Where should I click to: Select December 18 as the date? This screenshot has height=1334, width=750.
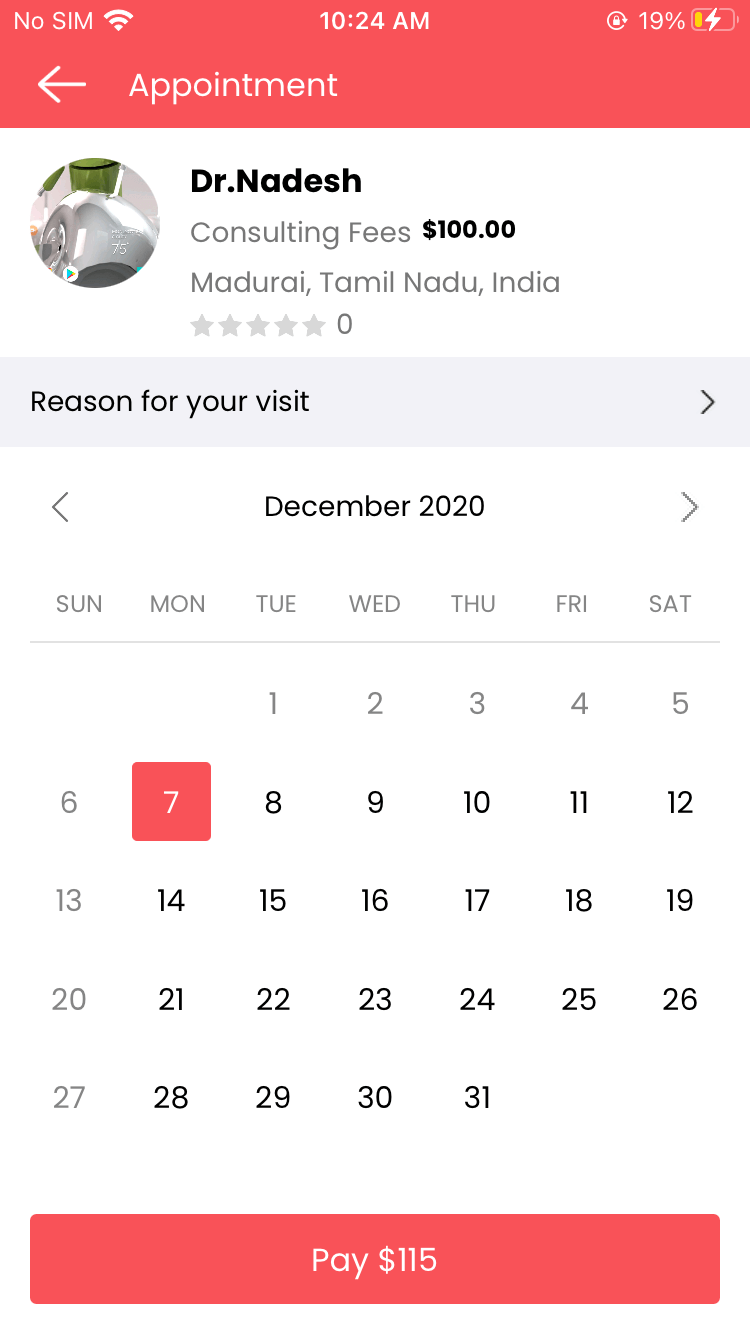point(579,900)
